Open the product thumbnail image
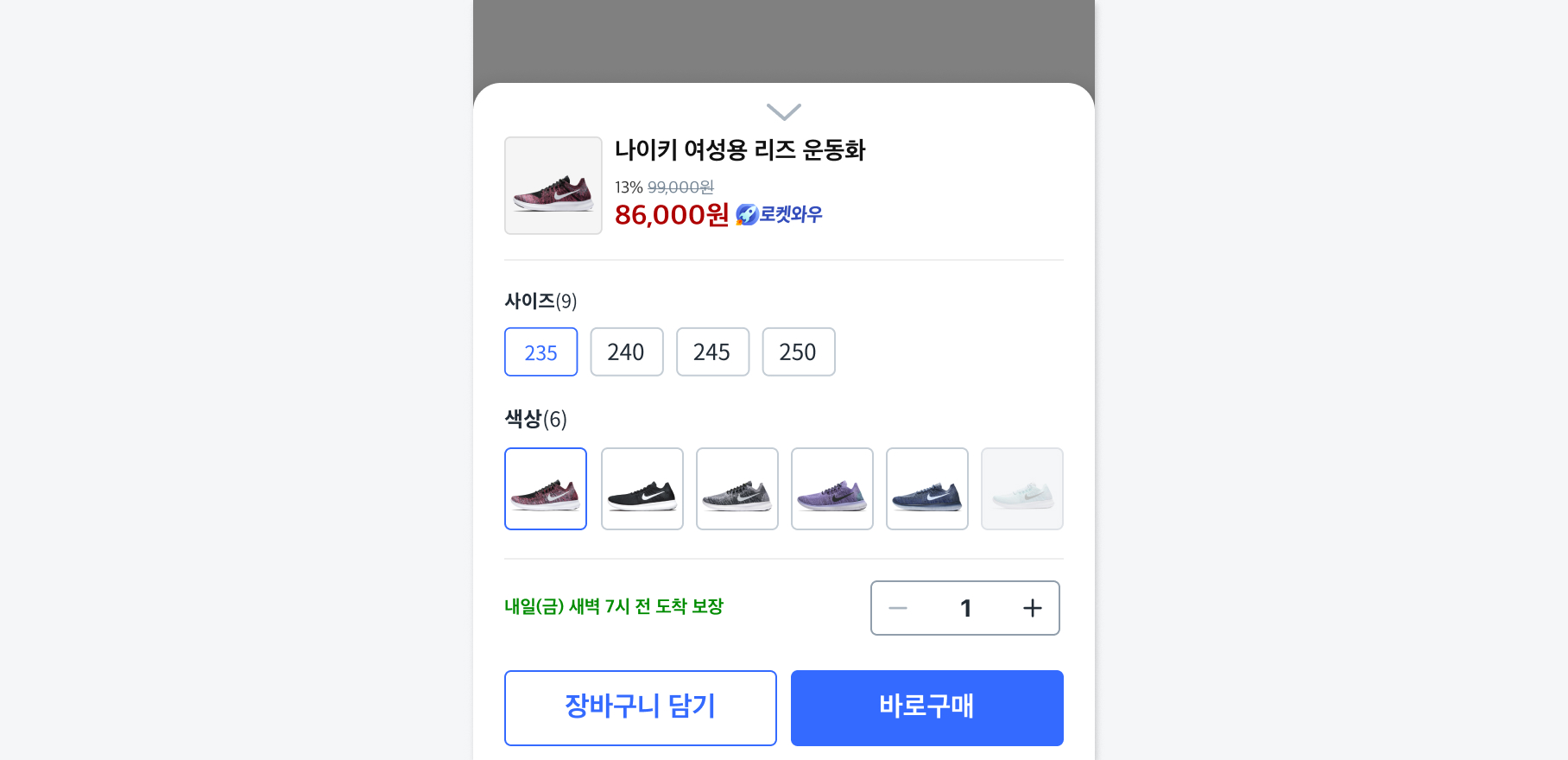This screenshot has width=1568, height=760. tap(553, 186)
